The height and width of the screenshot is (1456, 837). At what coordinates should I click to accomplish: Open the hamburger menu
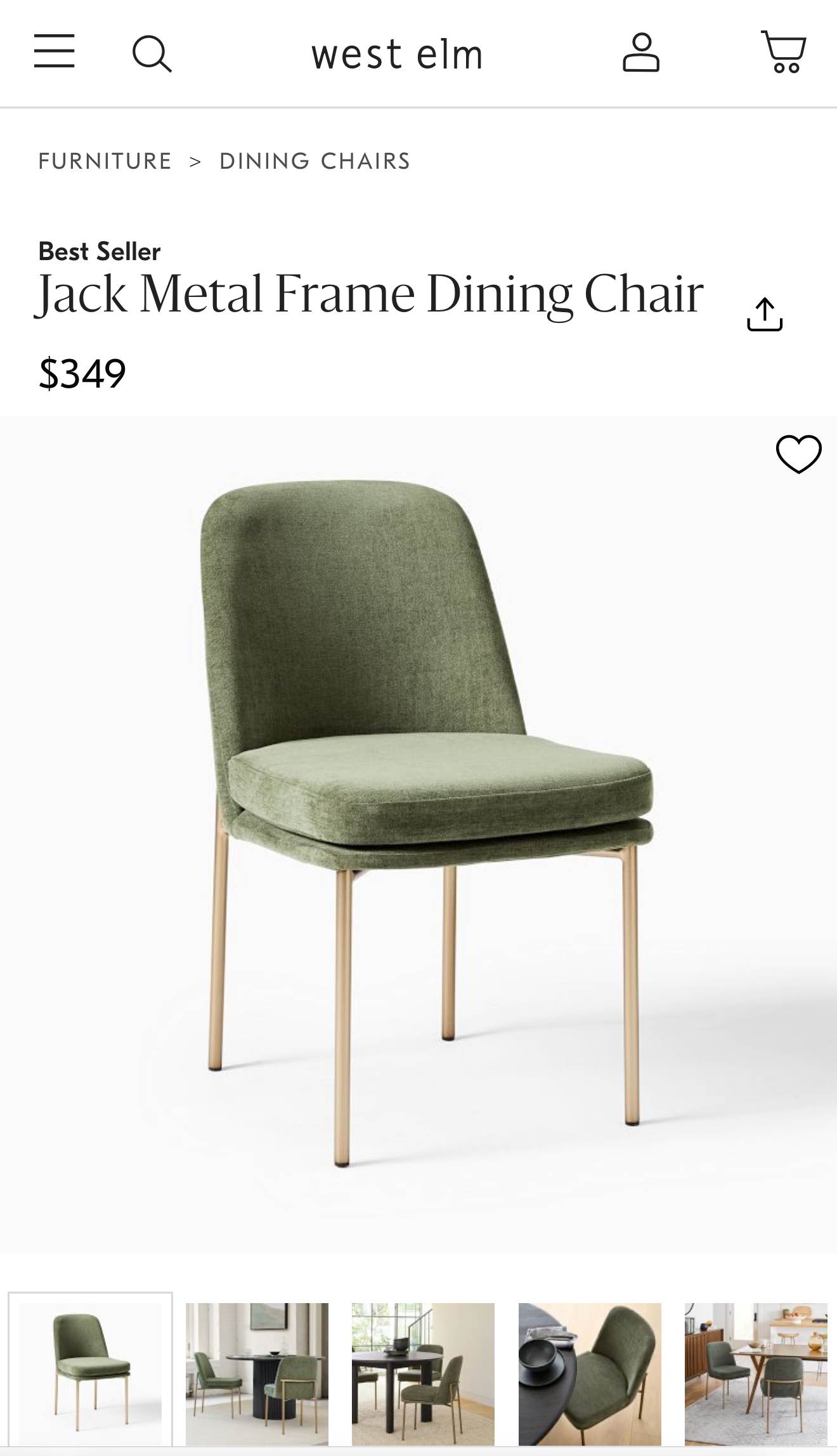55,51
